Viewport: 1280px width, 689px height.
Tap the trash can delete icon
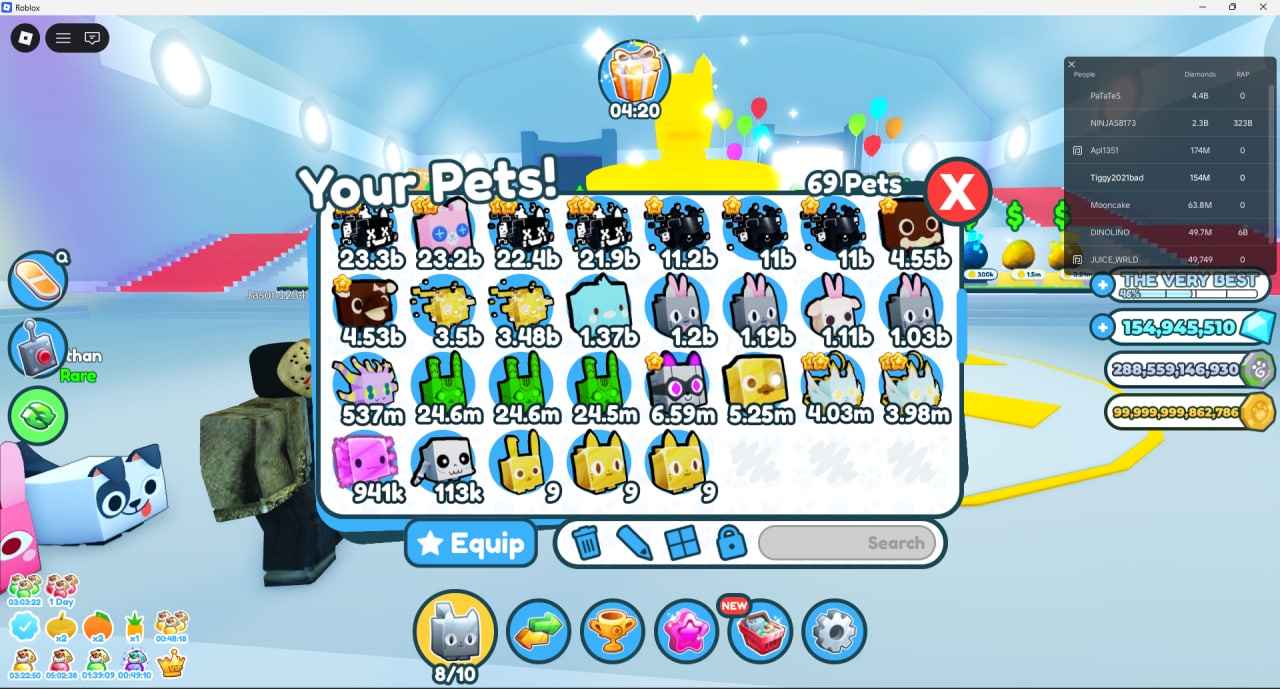coord(587,543)
